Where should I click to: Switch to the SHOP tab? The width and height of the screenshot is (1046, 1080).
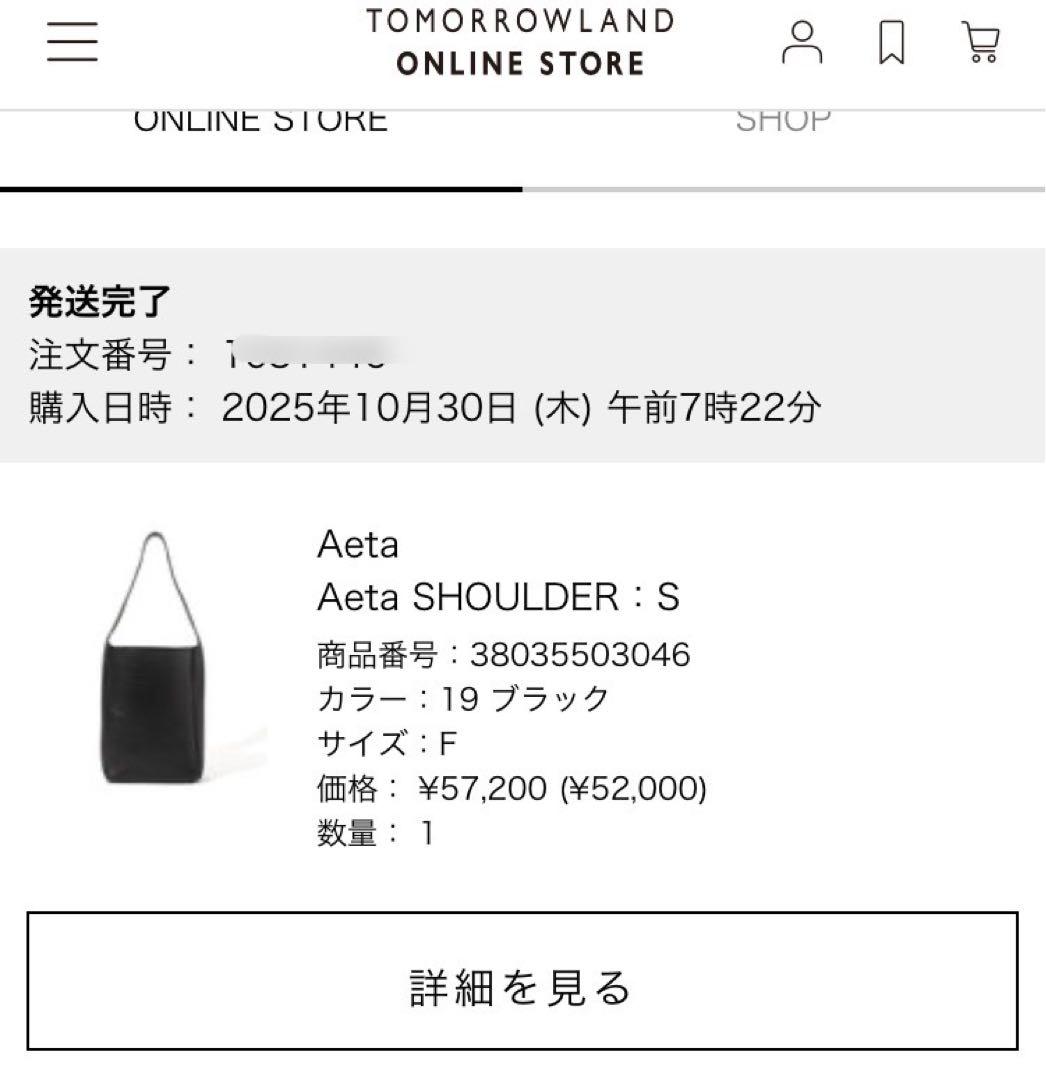[784, 119]
